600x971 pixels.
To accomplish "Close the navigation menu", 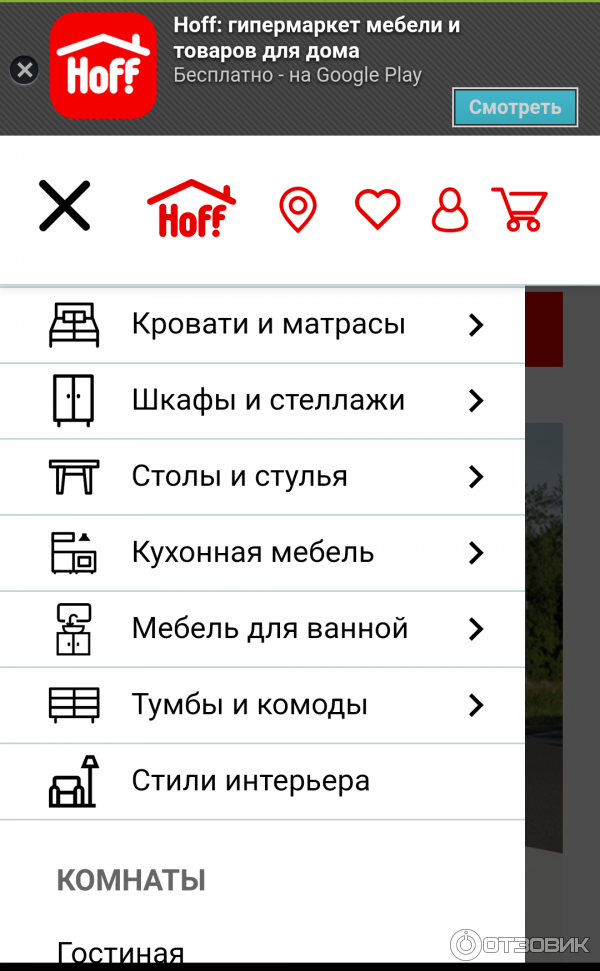I will tap(64, 206).
